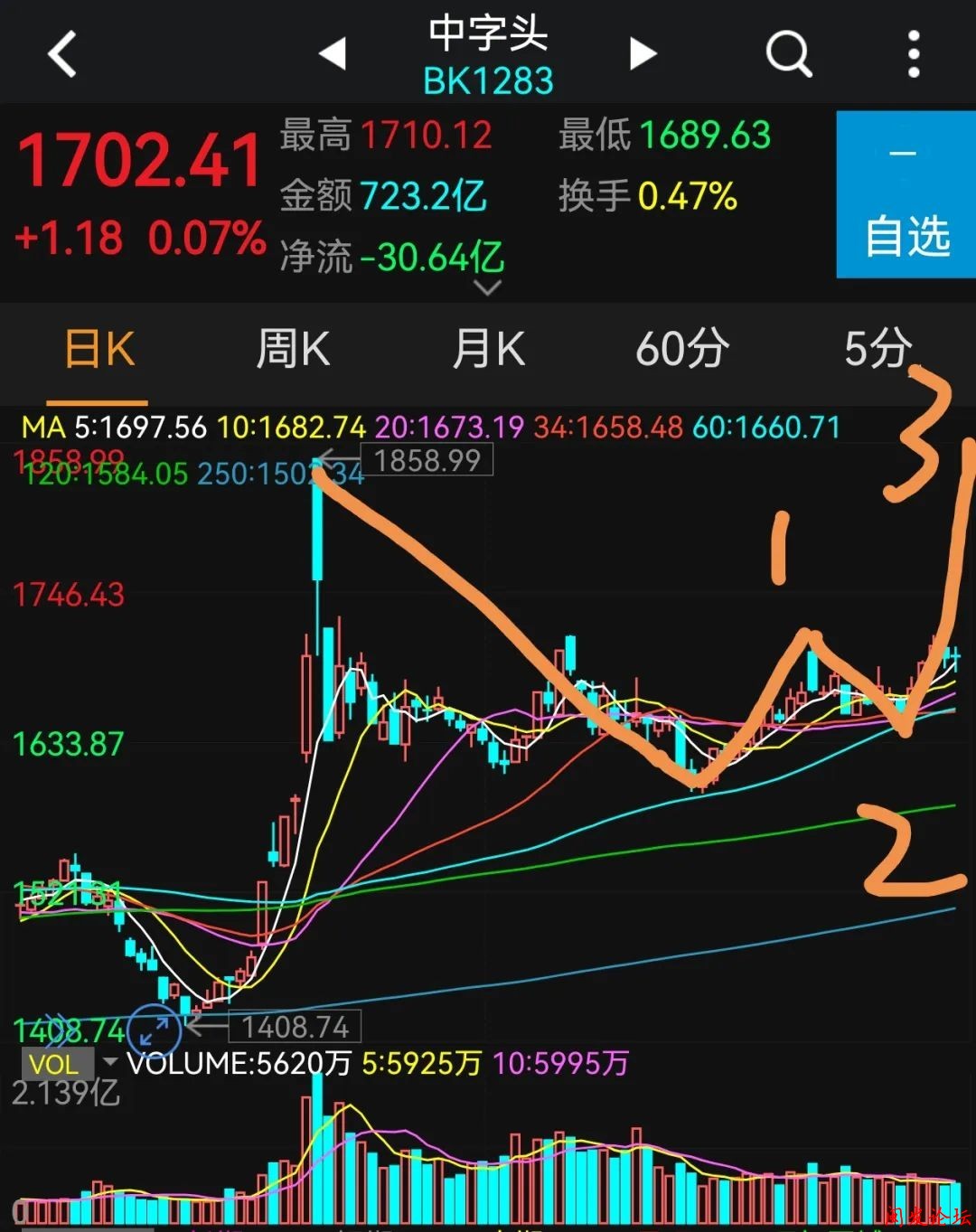Open the search magnifier
The image size is (976, 1232).
(x=788, y=53)
